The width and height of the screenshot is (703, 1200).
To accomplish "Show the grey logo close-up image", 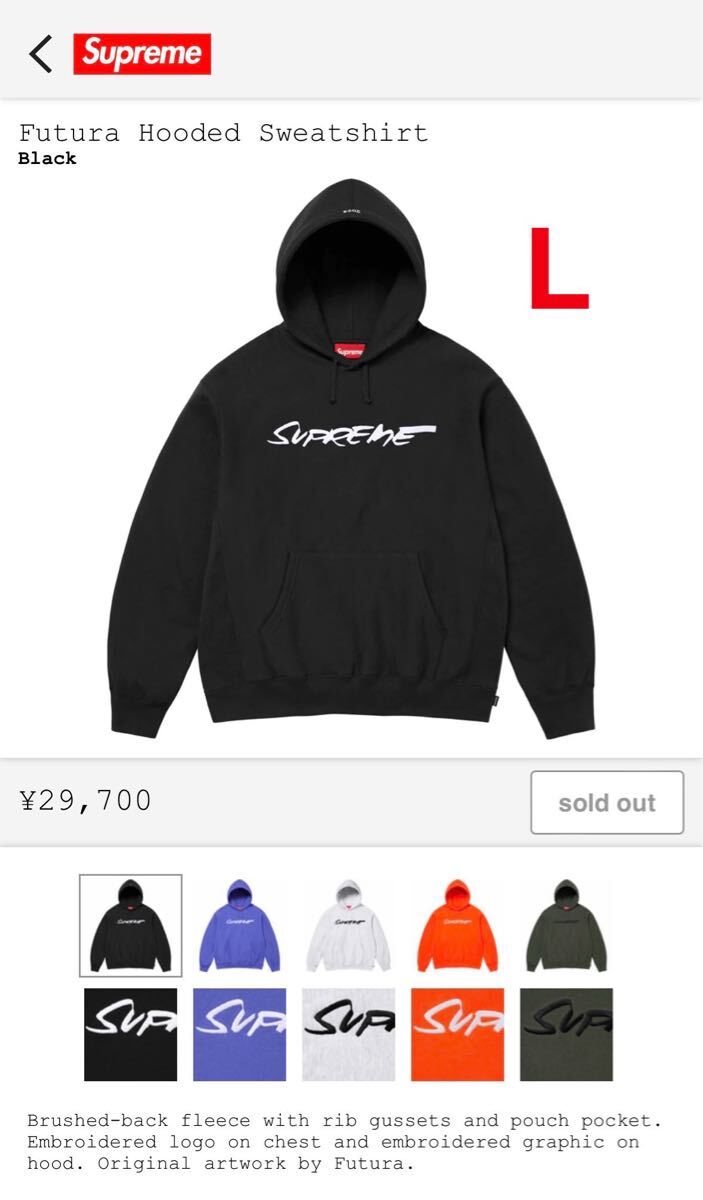I will tap(348, 1034).
